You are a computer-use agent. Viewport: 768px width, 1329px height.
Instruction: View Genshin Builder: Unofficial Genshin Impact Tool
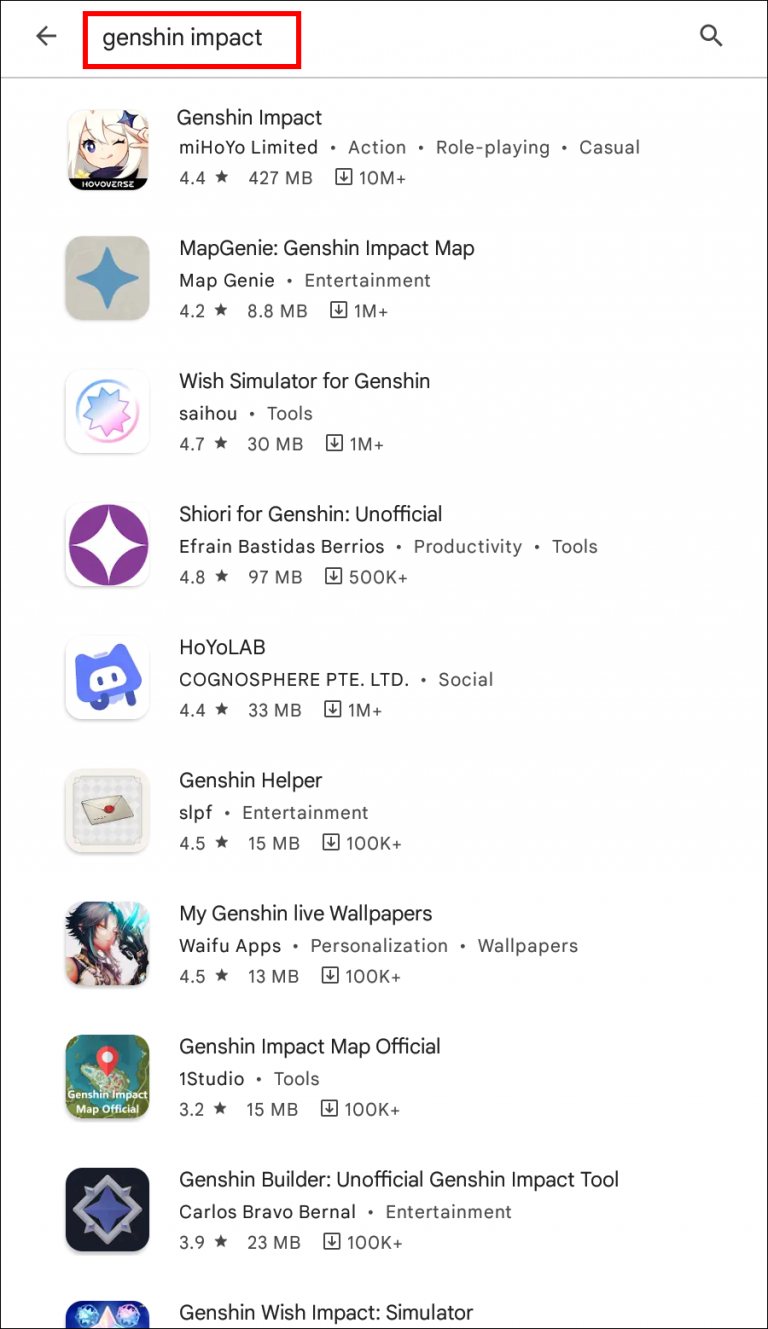coord(398,1179)
